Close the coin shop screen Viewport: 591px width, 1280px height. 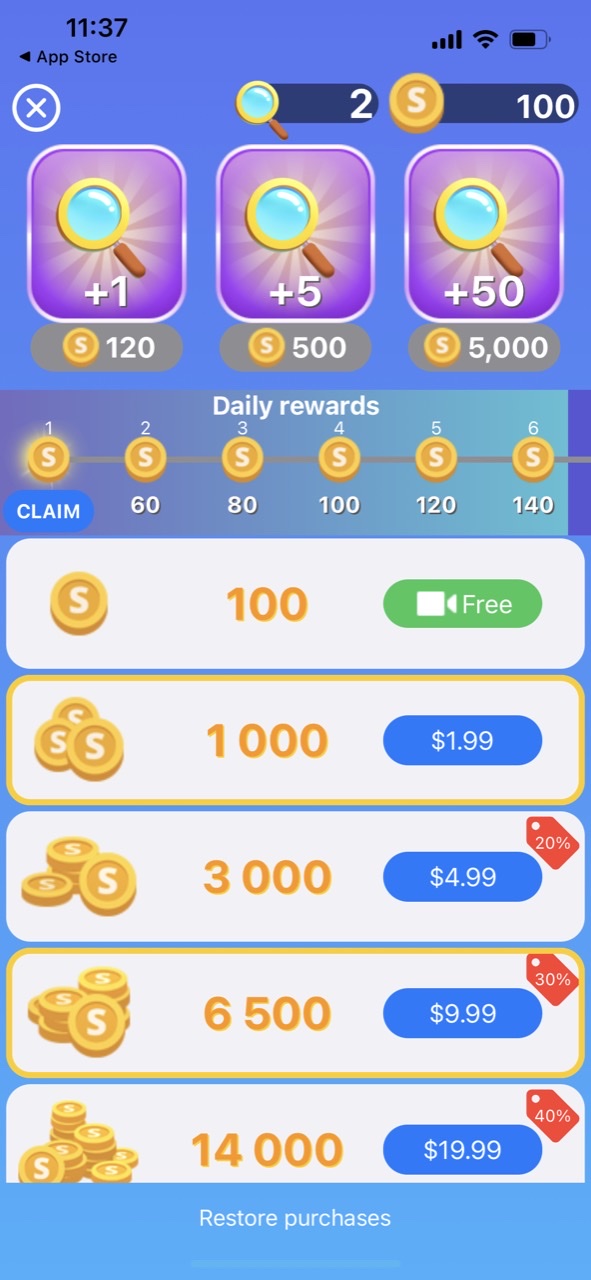point(36,107)
